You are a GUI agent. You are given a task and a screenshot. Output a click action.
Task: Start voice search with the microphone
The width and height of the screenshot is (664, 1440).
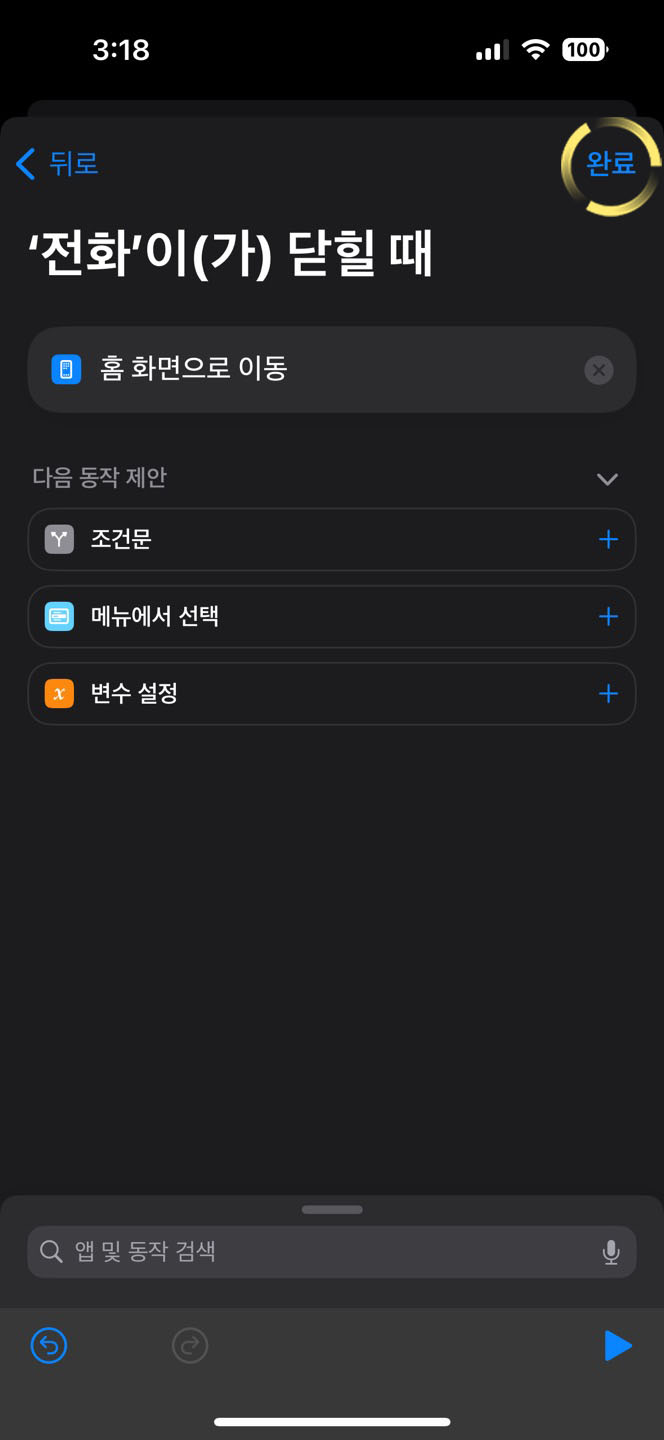[x=611, y=1252]
